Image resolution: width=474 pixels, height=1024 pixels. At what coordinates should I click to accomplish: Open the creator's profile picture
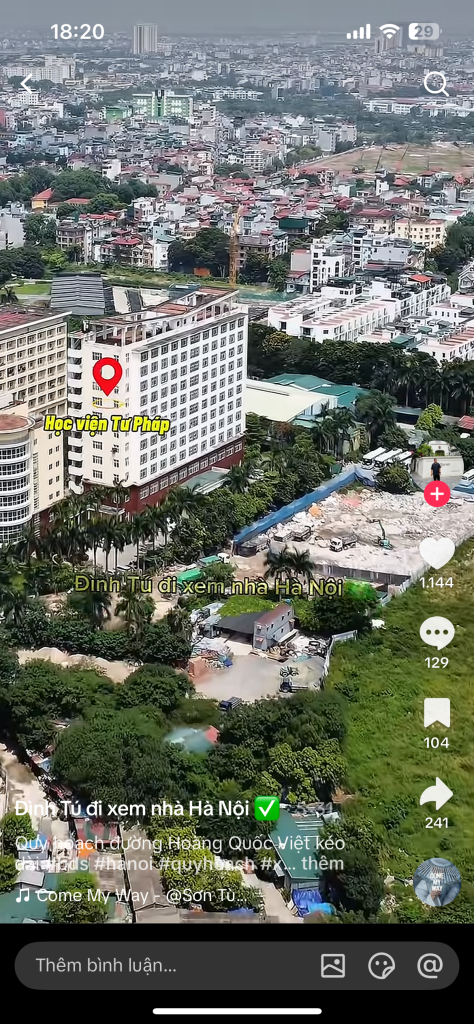coord(437,464)
